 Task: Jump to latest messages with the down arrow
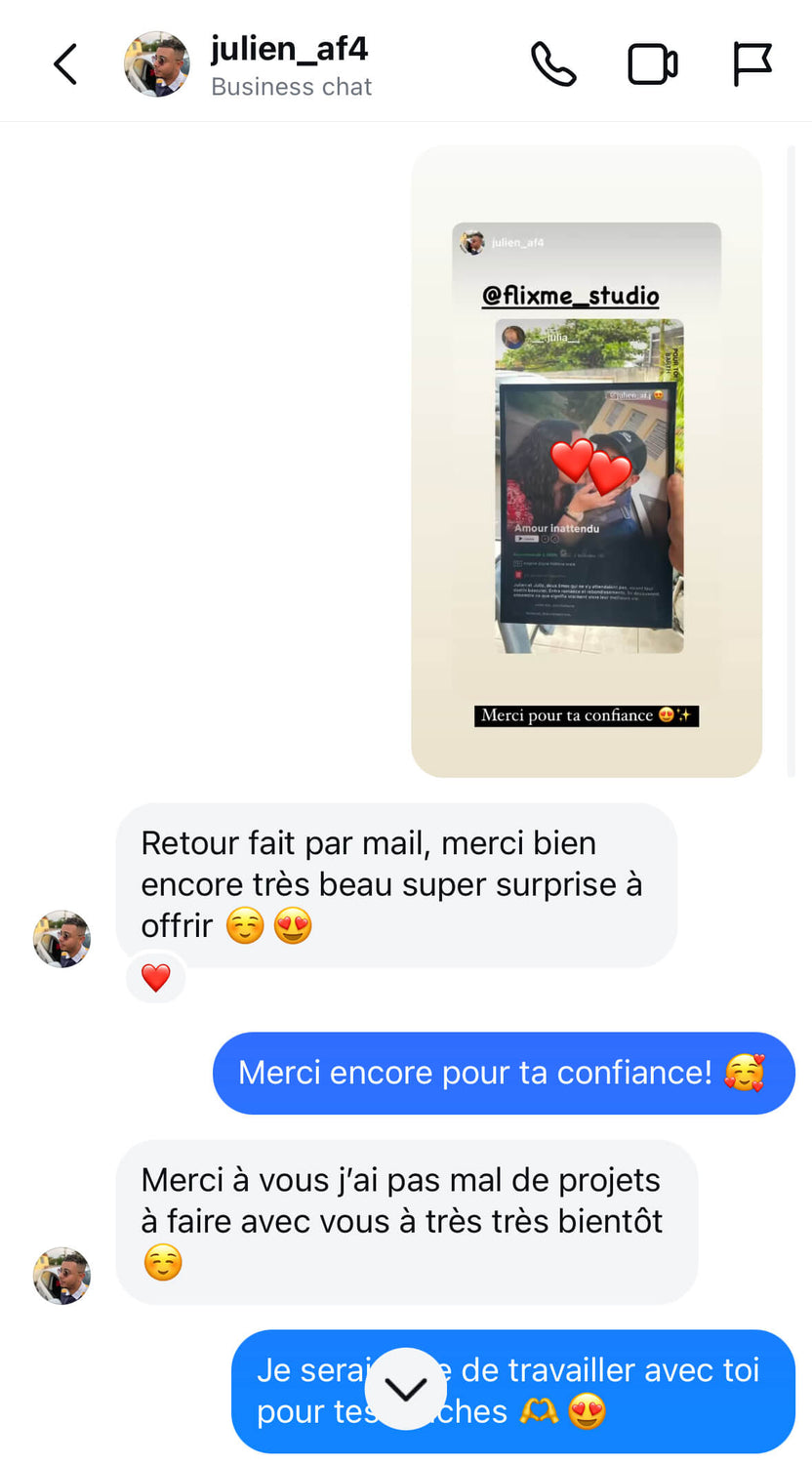coord(405,1388)
